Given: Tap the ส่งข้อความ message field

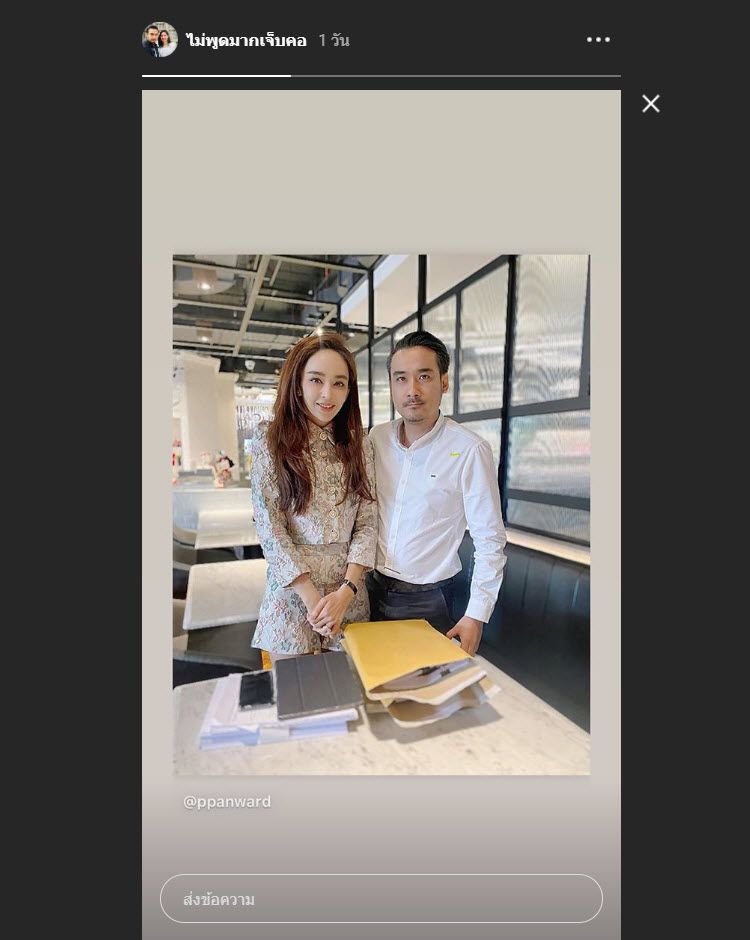Looking at the screenshot, I should [x=381, y=899].
